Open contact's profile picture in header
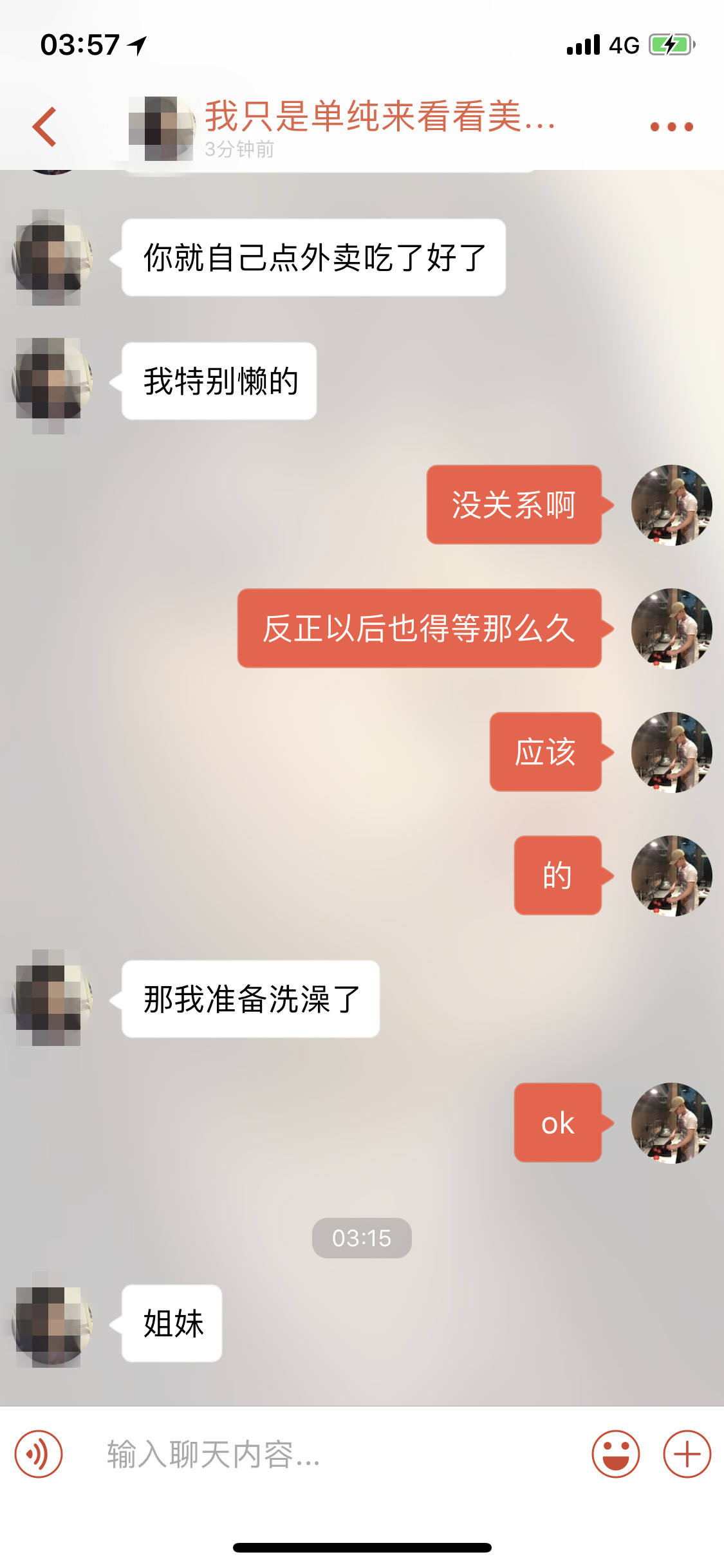 click(x=162, y=129)
